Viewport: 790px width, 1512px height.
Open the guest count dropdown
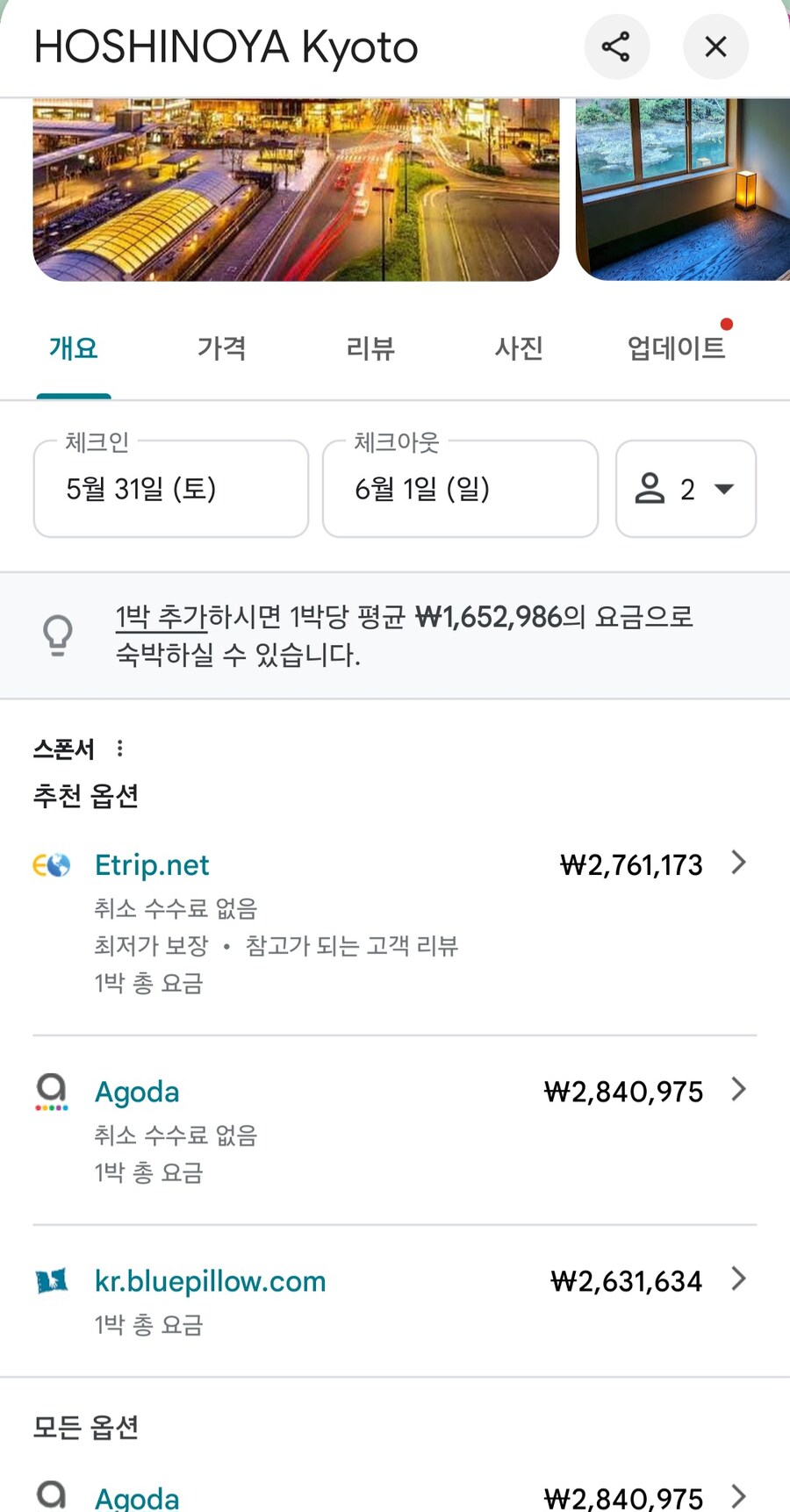tap(722, 489)
